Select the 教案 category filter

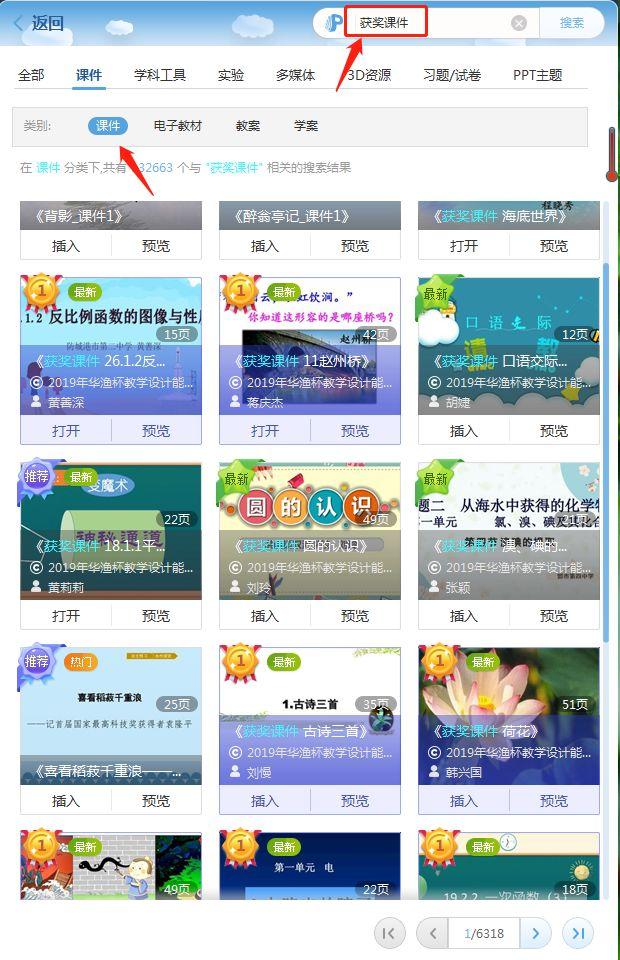247,126
